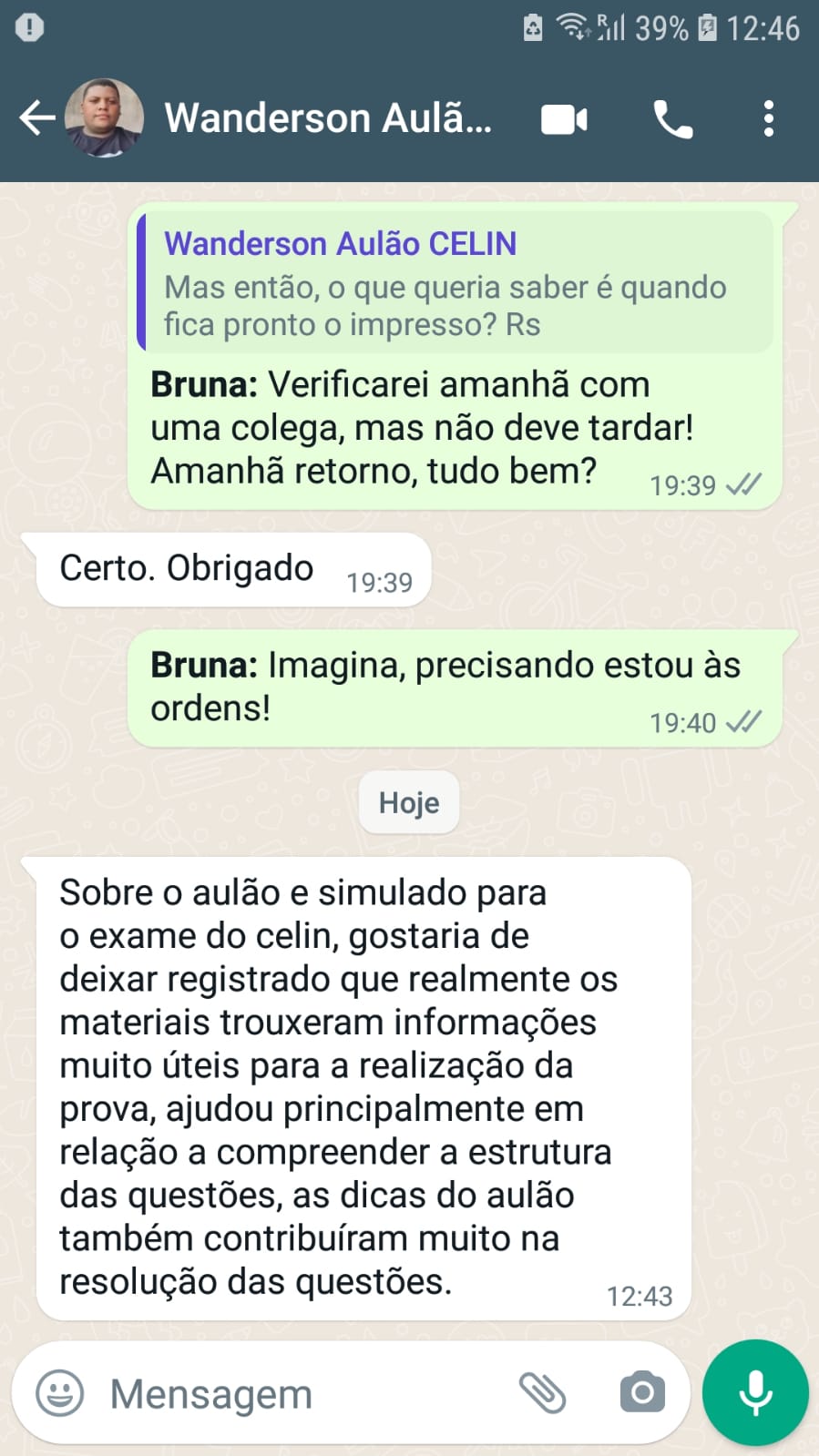Open the camera to send a photo
Viewport: 819px width, 1456px height.
click(x=641, y=1392)
